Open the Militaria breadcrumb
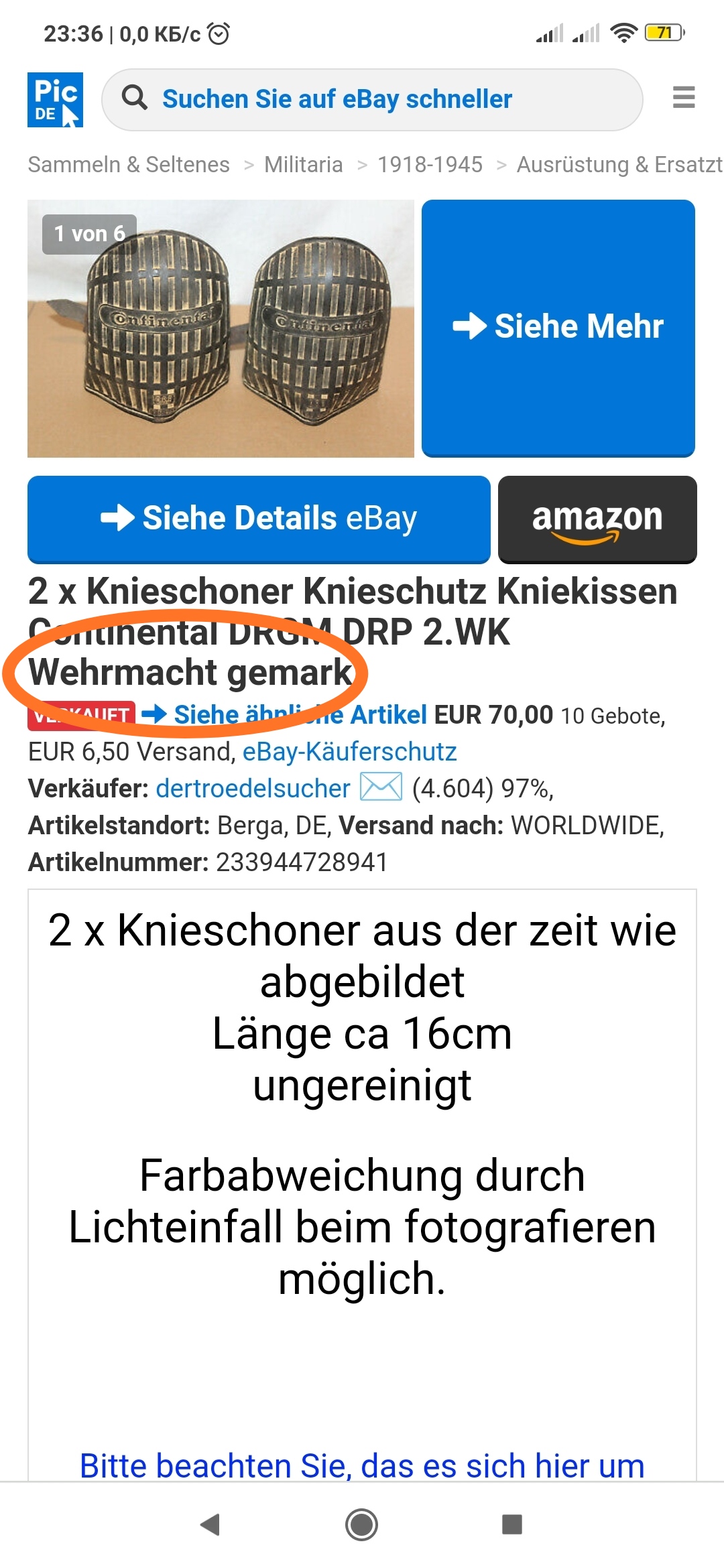The width and height of the screenshot is (724, 1568). [x=303, y=165]
